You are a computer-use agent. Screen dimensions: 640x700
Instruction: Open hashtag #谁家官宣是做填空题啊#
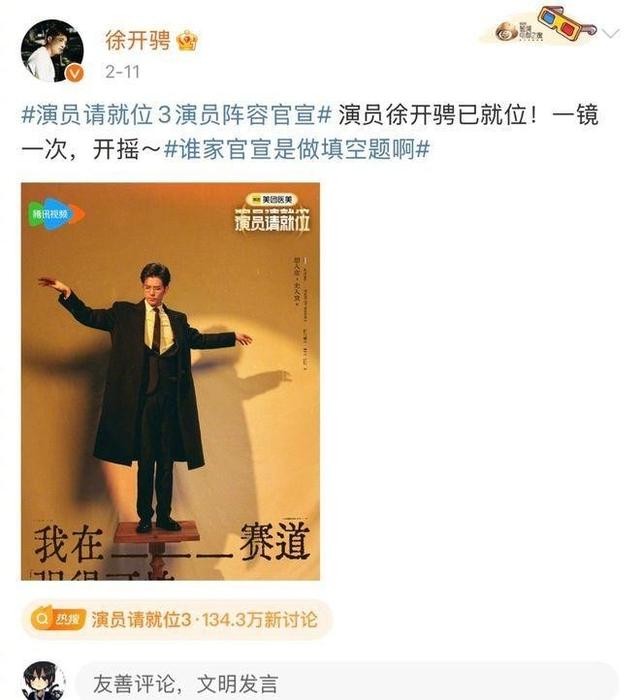(297, 148)
